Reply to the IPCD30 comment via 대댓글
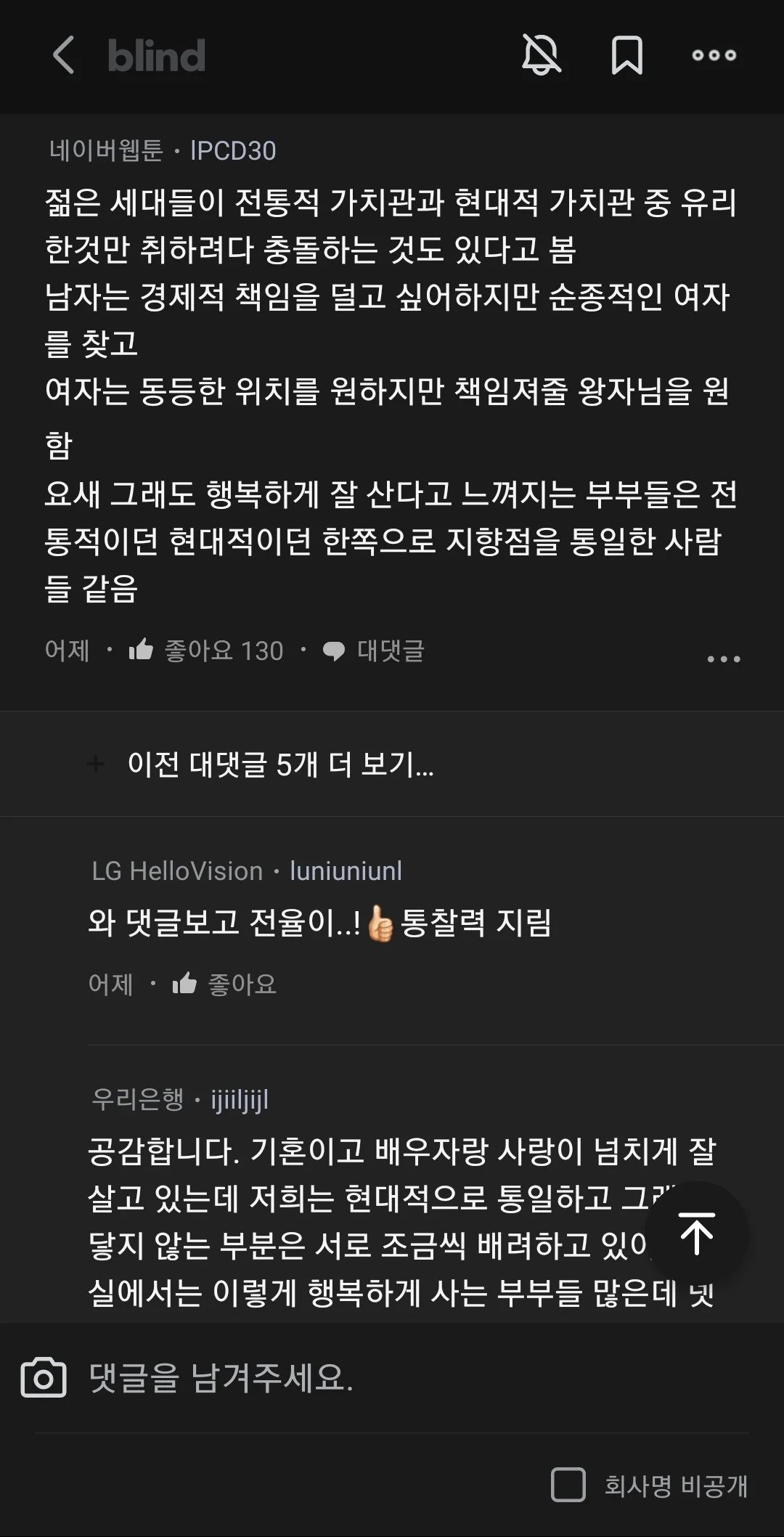 [374, 650]
